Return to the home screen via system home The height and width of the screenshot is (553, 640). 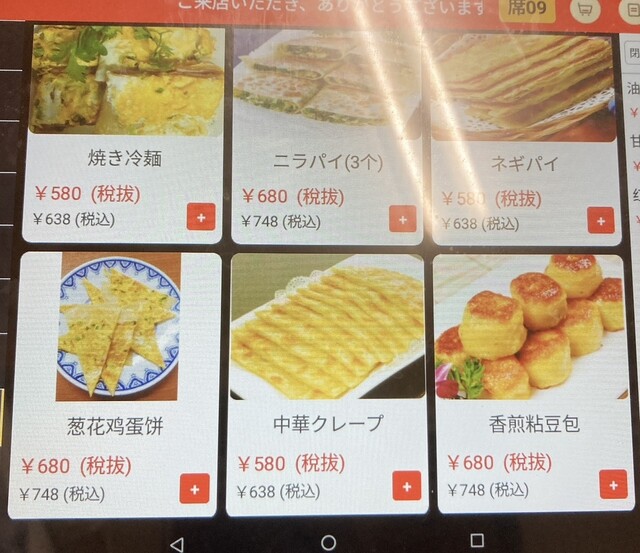coord(328,542)
